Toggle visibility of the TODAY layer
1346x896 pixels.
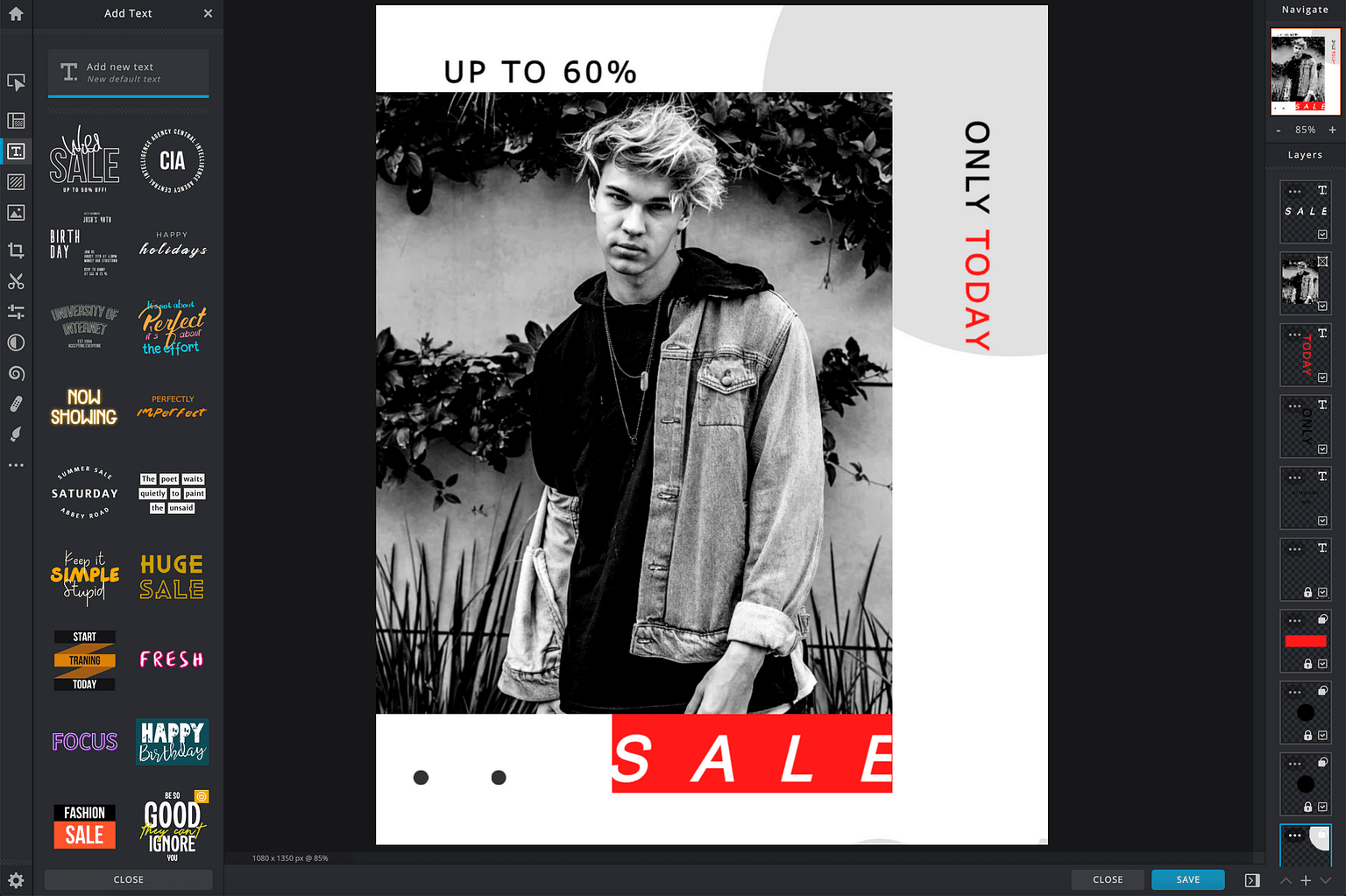pos(1322,377)
